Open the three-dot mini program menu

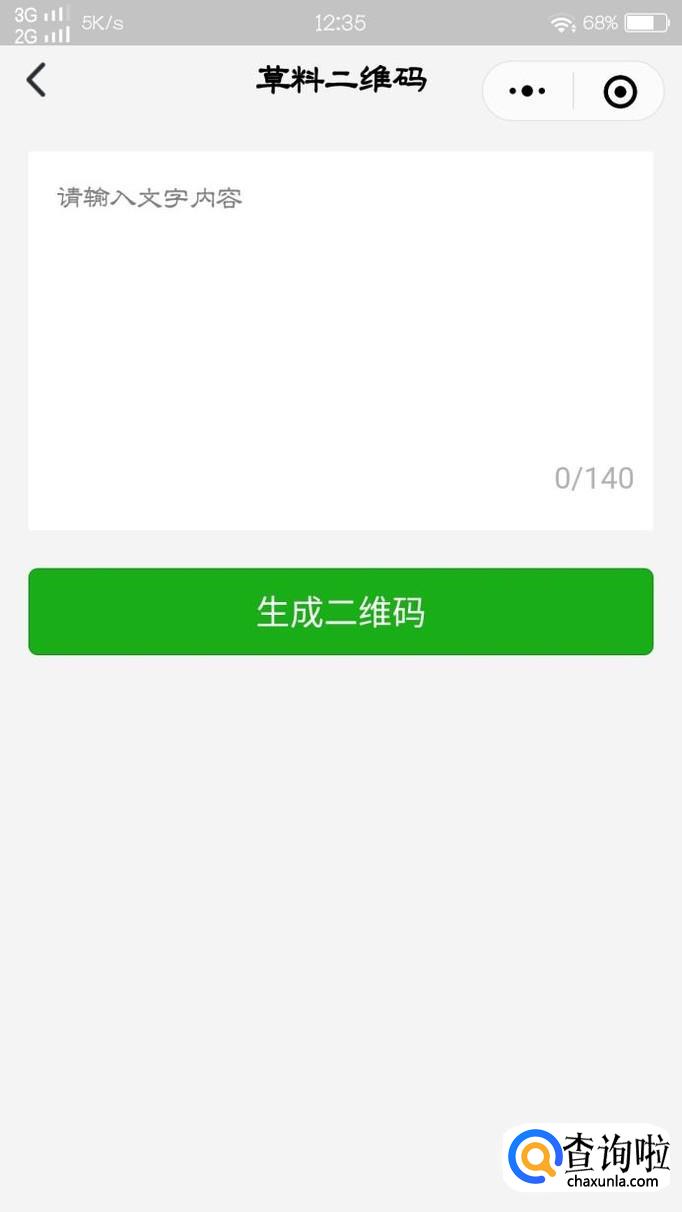click(x=527, y=91)
